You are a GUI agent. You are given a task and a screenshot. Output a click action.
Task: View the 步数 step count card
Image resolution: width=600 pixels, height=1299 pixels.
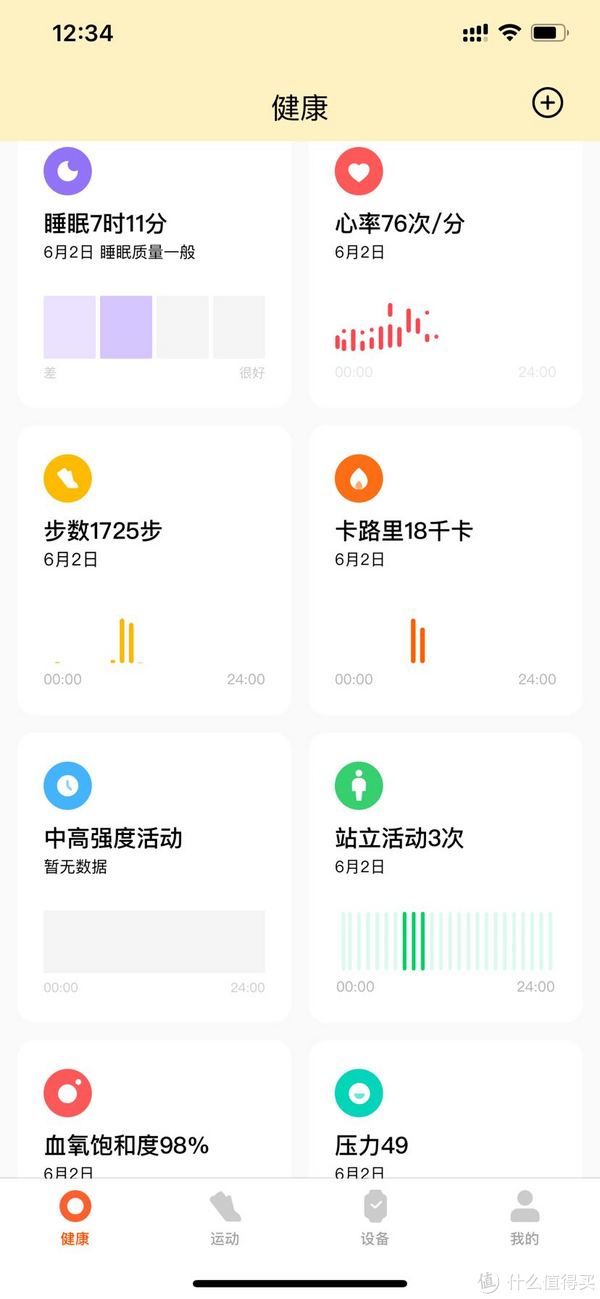tap(155, 570)
